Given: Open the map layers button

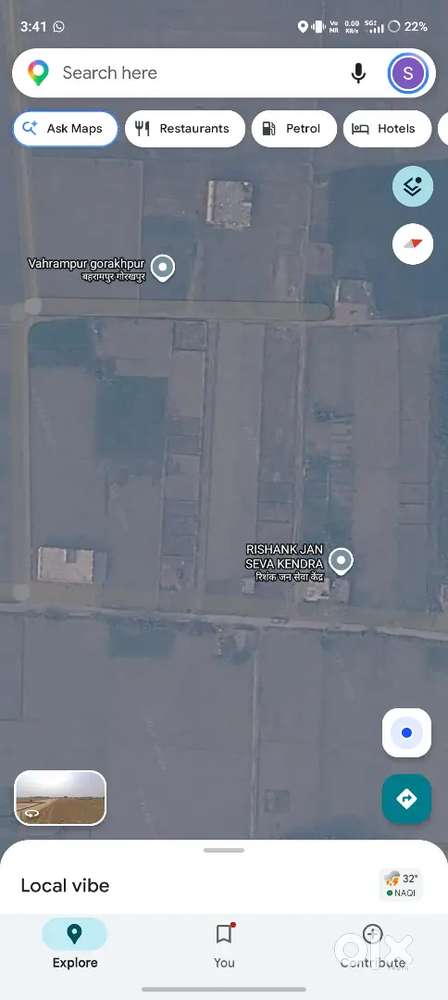Looking at the screenshot, I should (413, 186).
